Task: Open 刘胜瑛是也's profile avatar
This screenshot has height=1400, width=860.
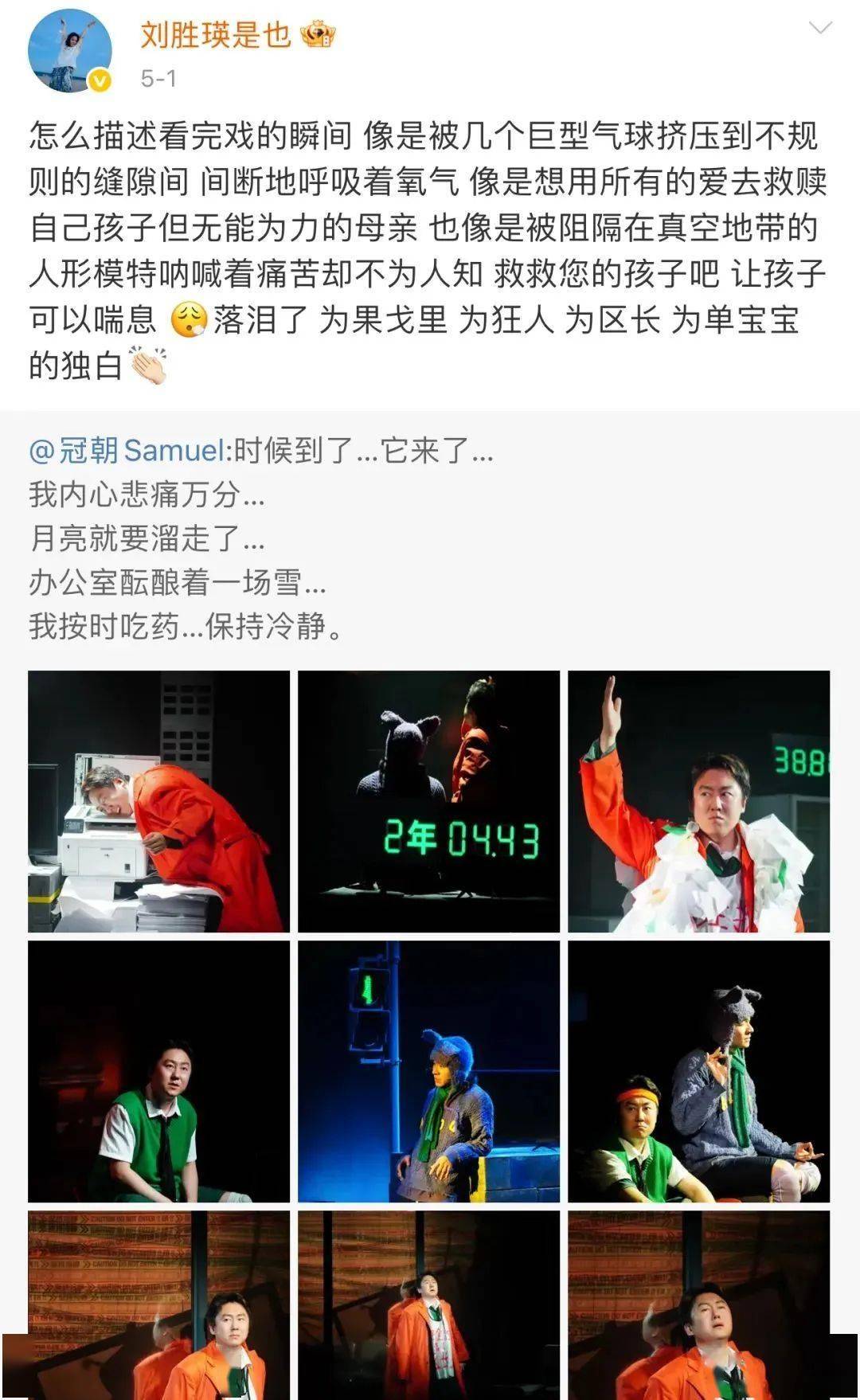Action: coord(69,53)
